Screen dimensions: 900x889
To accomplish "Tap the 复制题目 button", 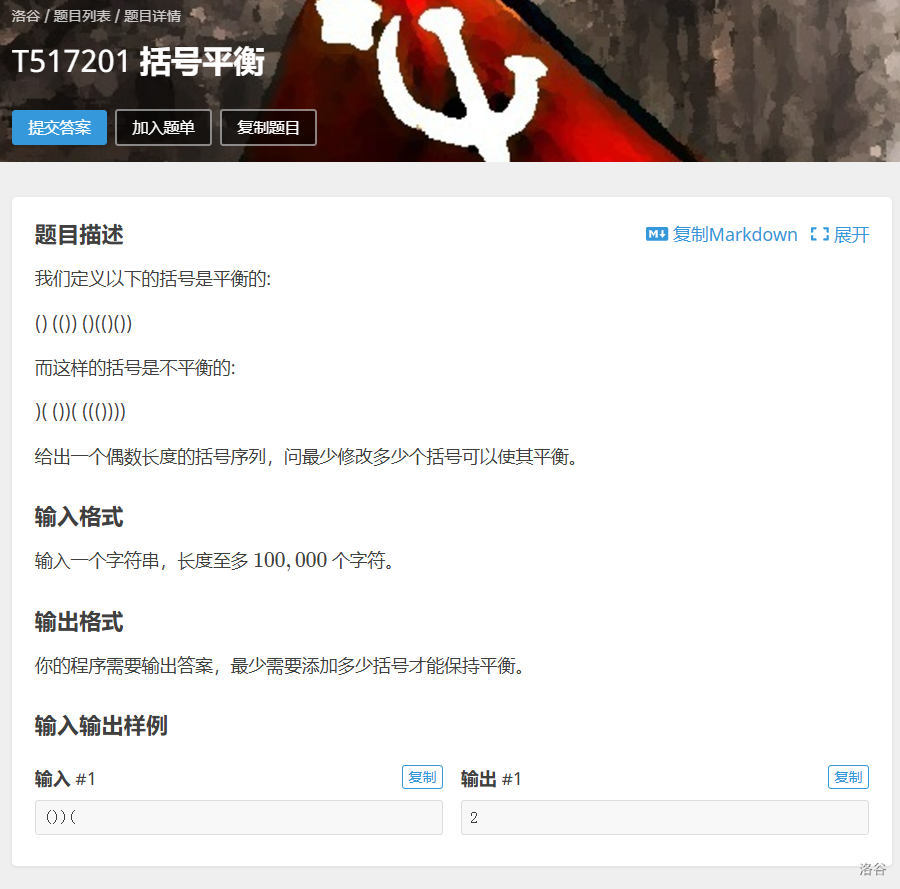I will point(268,127).
